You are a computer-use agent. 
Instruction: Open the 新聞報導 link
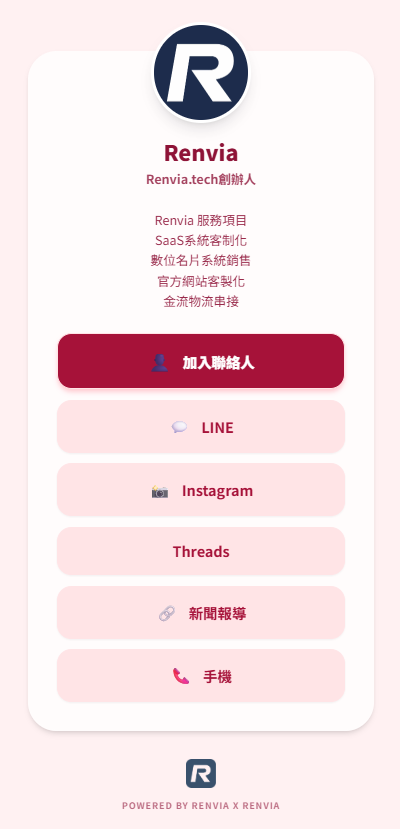click(201, 612)
